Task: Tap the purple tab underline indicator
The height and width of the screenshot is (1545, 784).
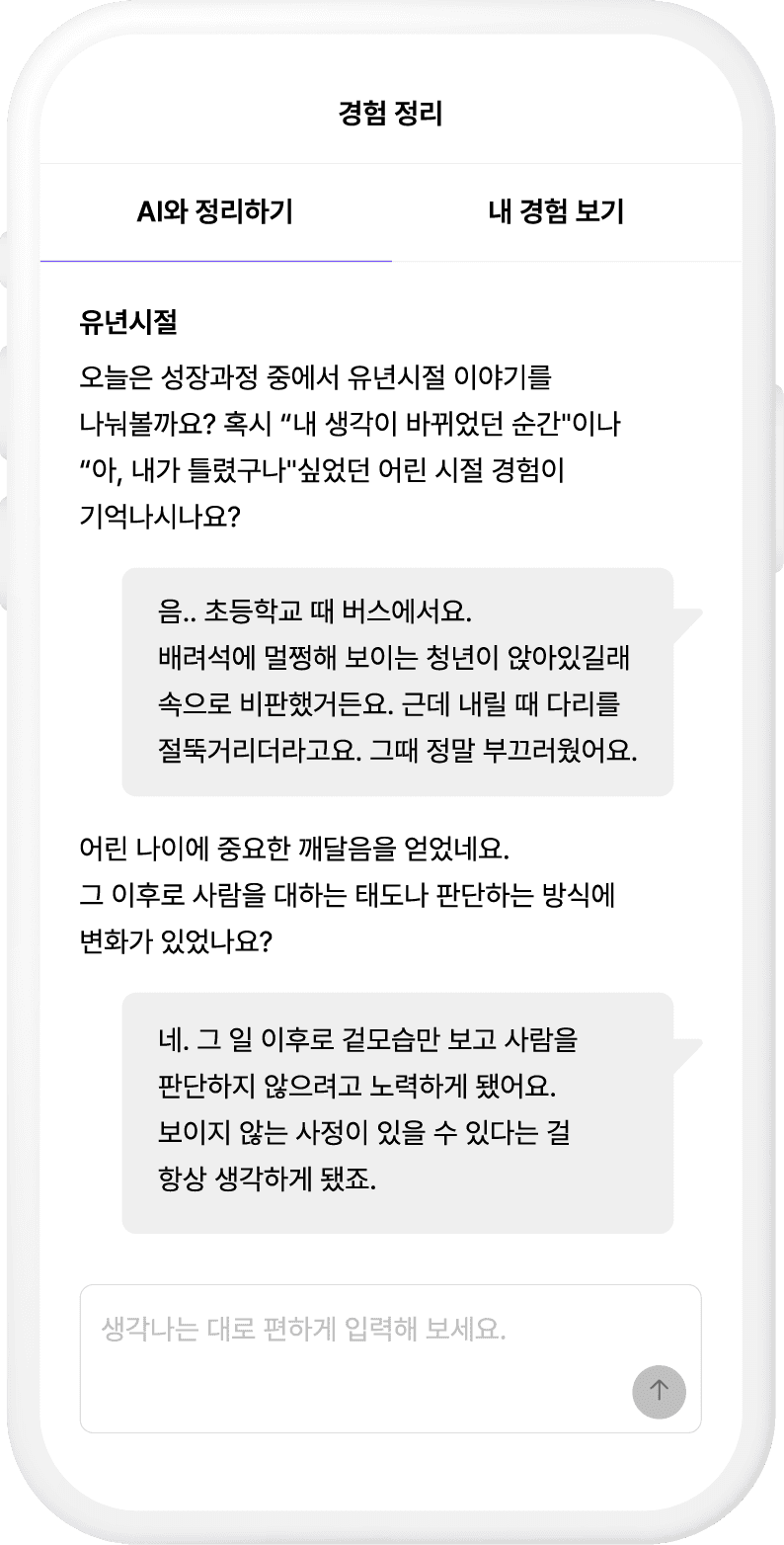Action: (215, 260)
